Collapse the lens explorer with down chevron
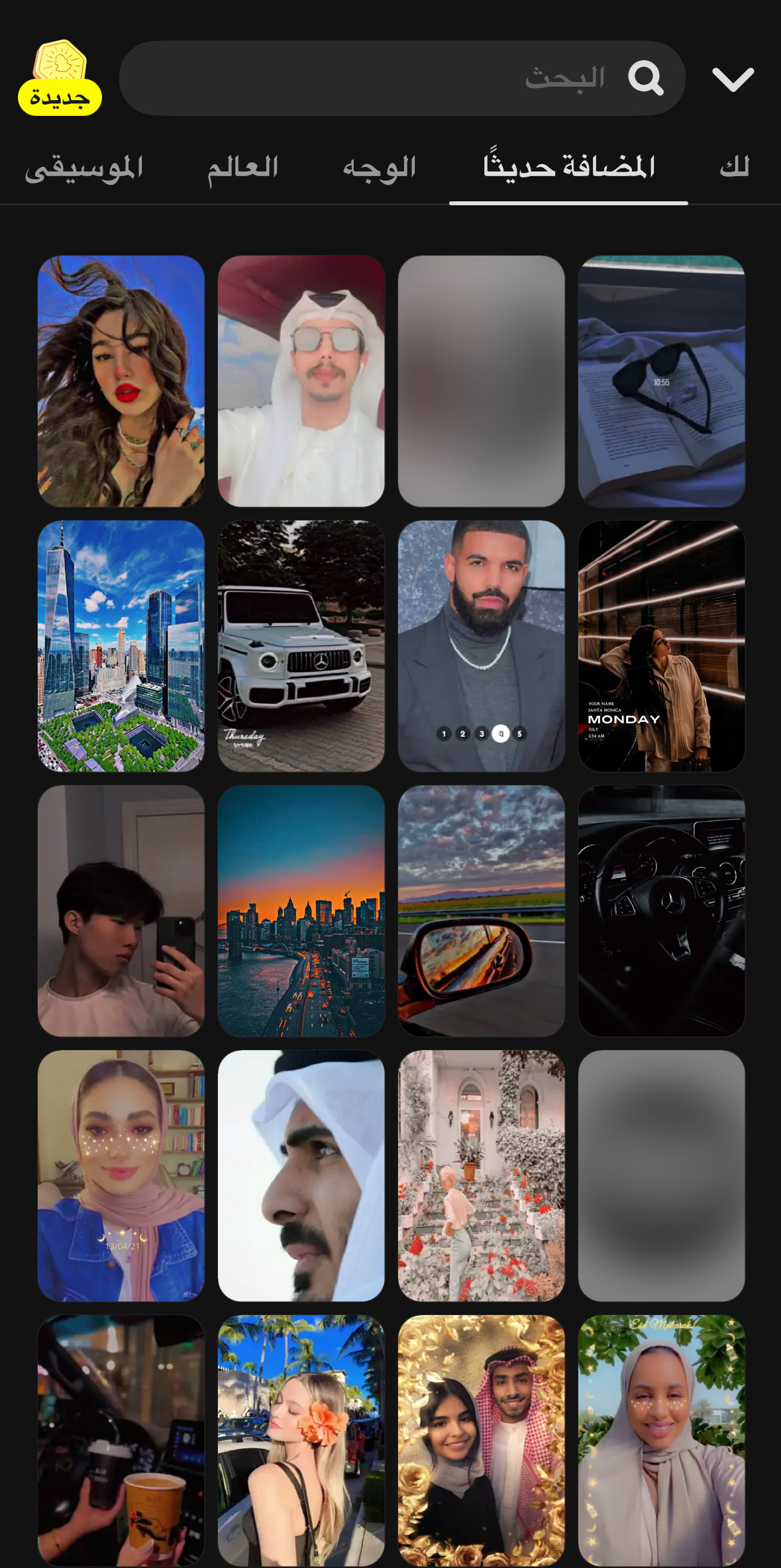 pos(733,79)
